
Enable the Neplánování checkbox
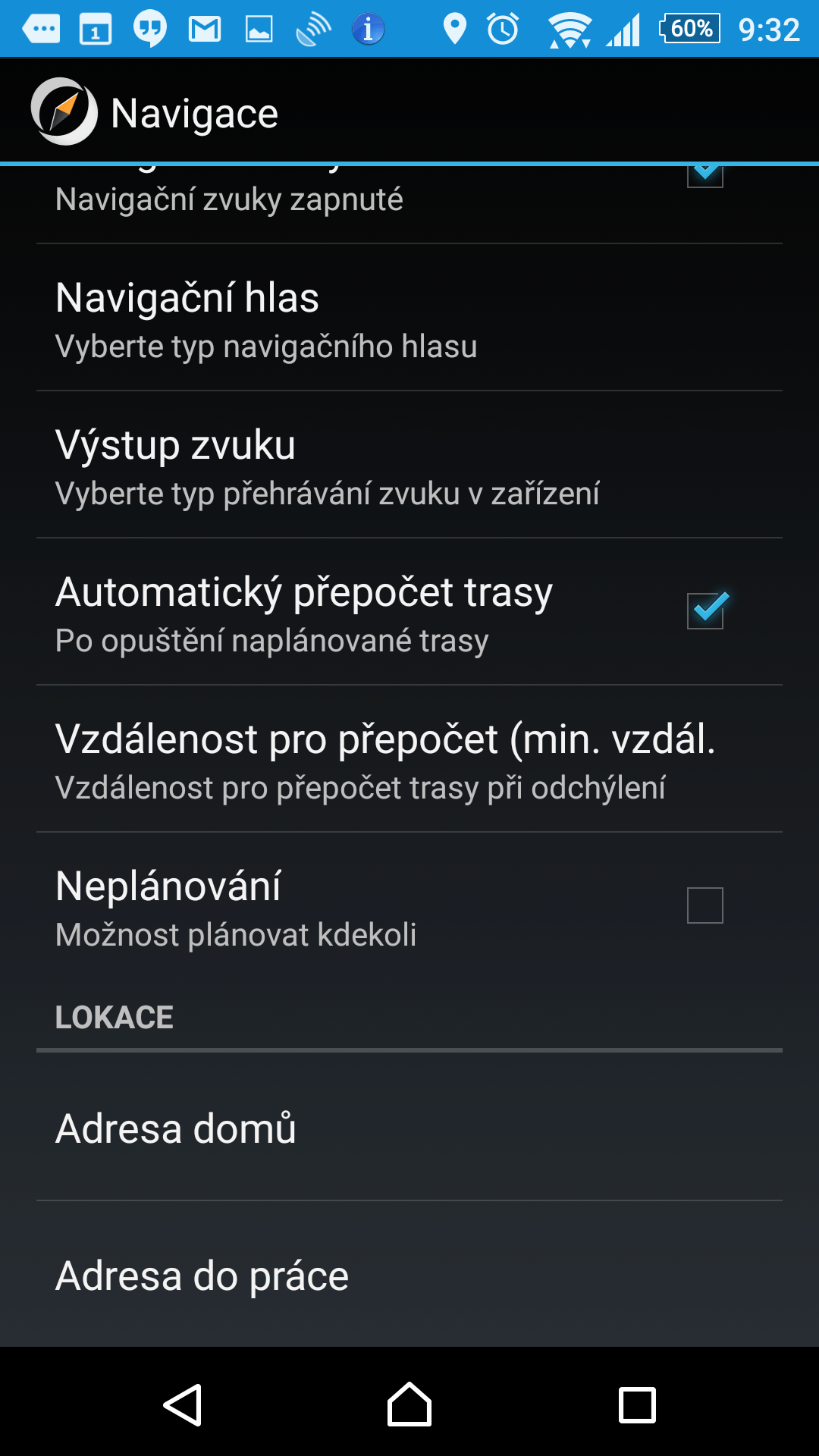[x=705, y=905]
